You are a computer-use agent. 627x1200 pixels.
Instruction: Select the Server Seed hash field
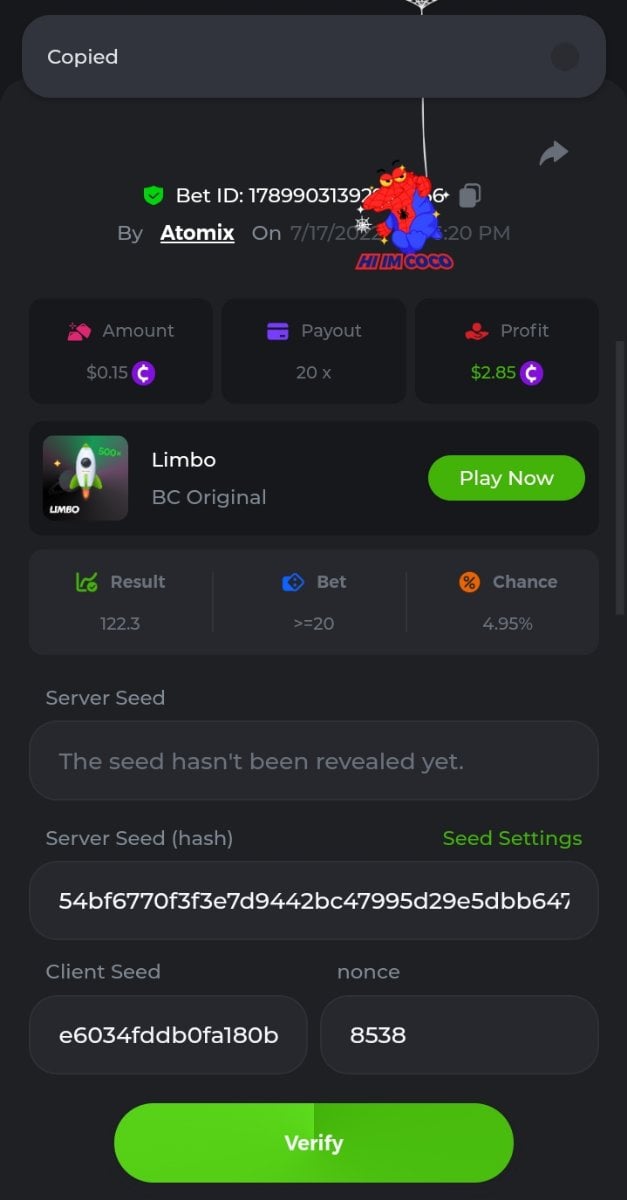point(313,901)
